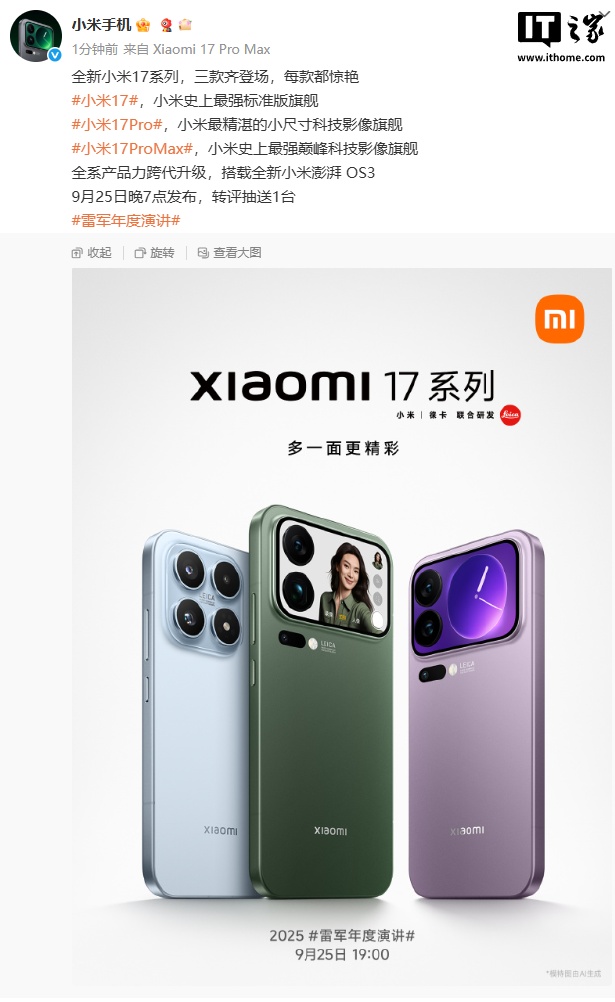The height and width of the screenshot is (1002, 615).
Task: Open the #小米17ProMax# hashtag
Action: point(133,148)
